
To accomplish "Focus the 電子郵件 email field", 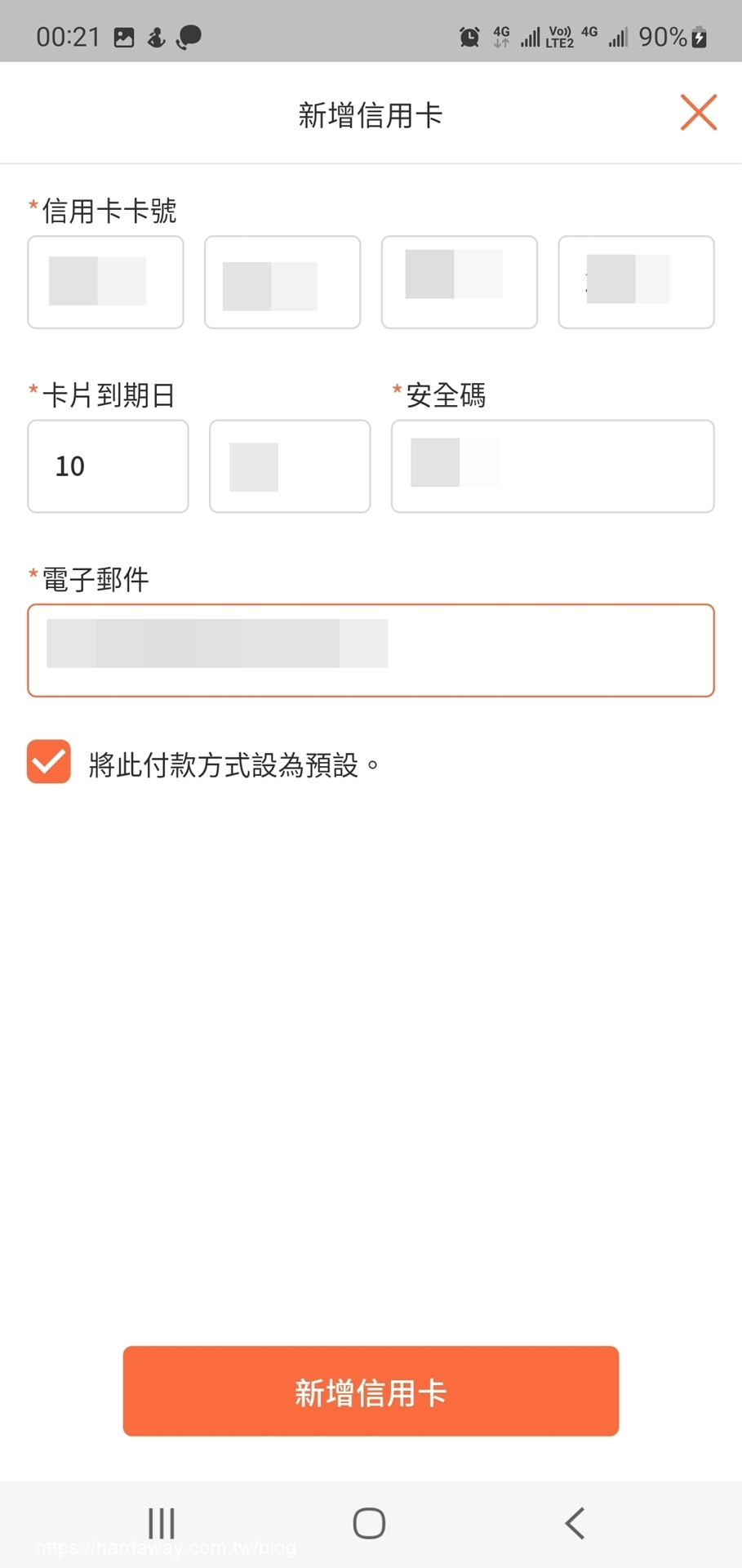I will [x=371, y=651].
